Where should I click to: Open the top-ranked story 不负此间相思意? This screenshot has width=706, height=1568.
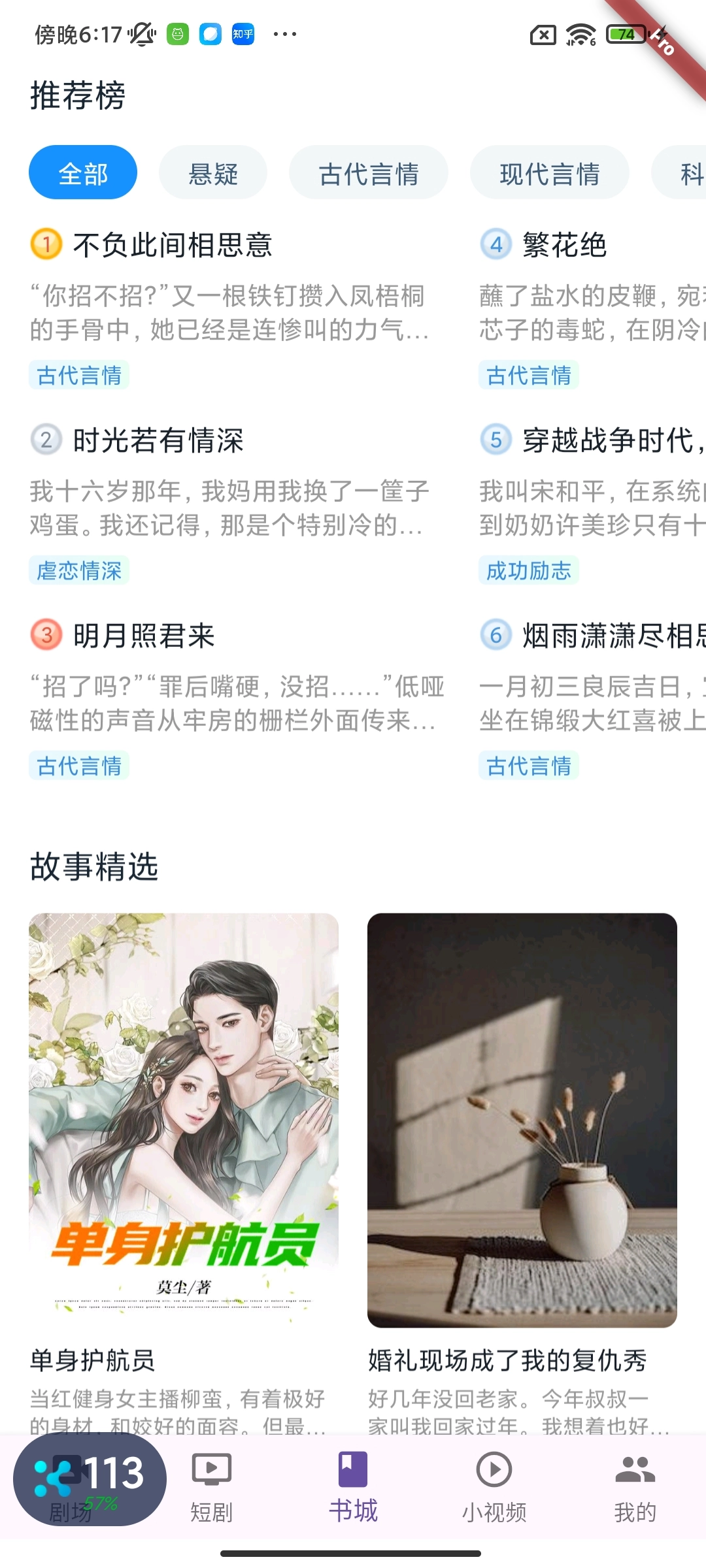pyautogui.click(x=173, y=246)
